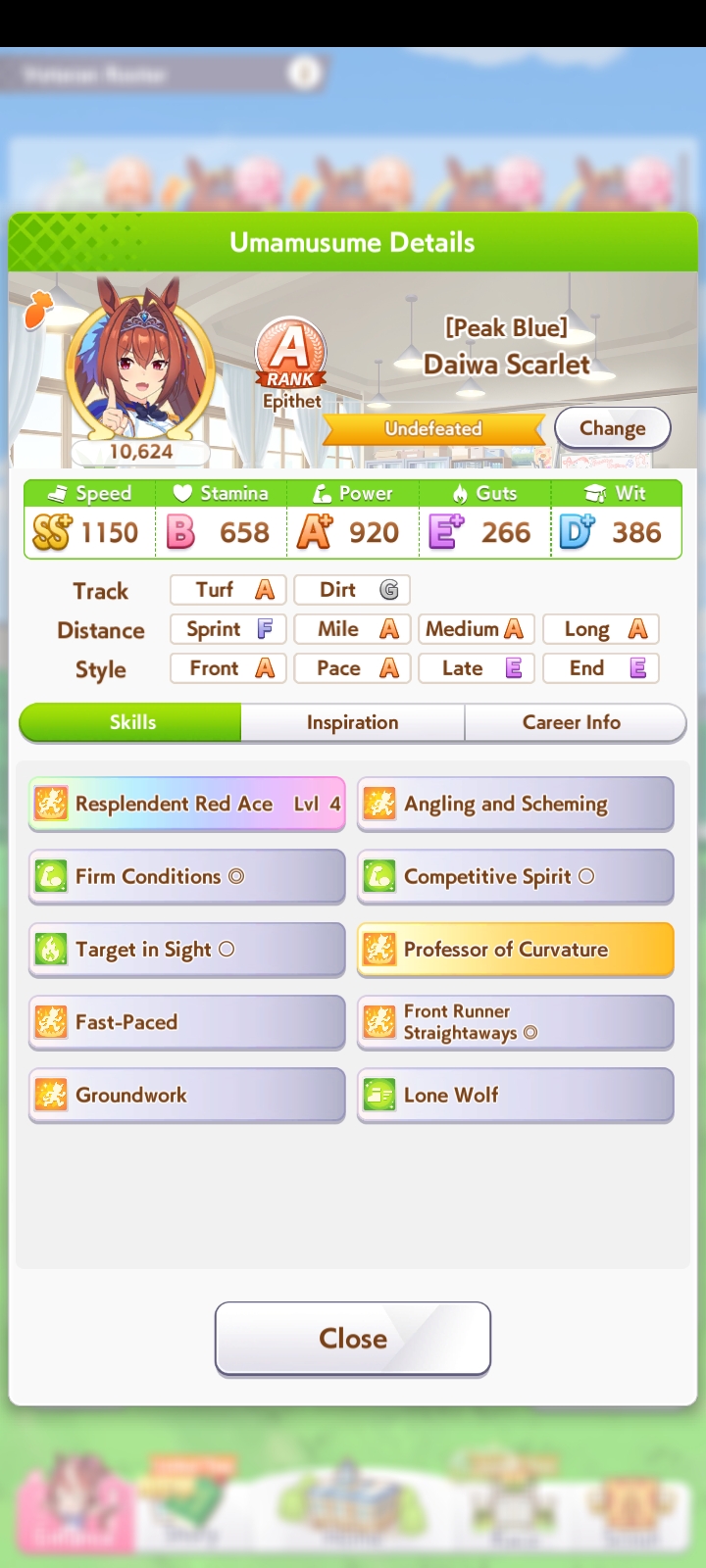The image size is (706, 1568).
Task: Switch to the Inspiration tab
Action: click(352, 722)
